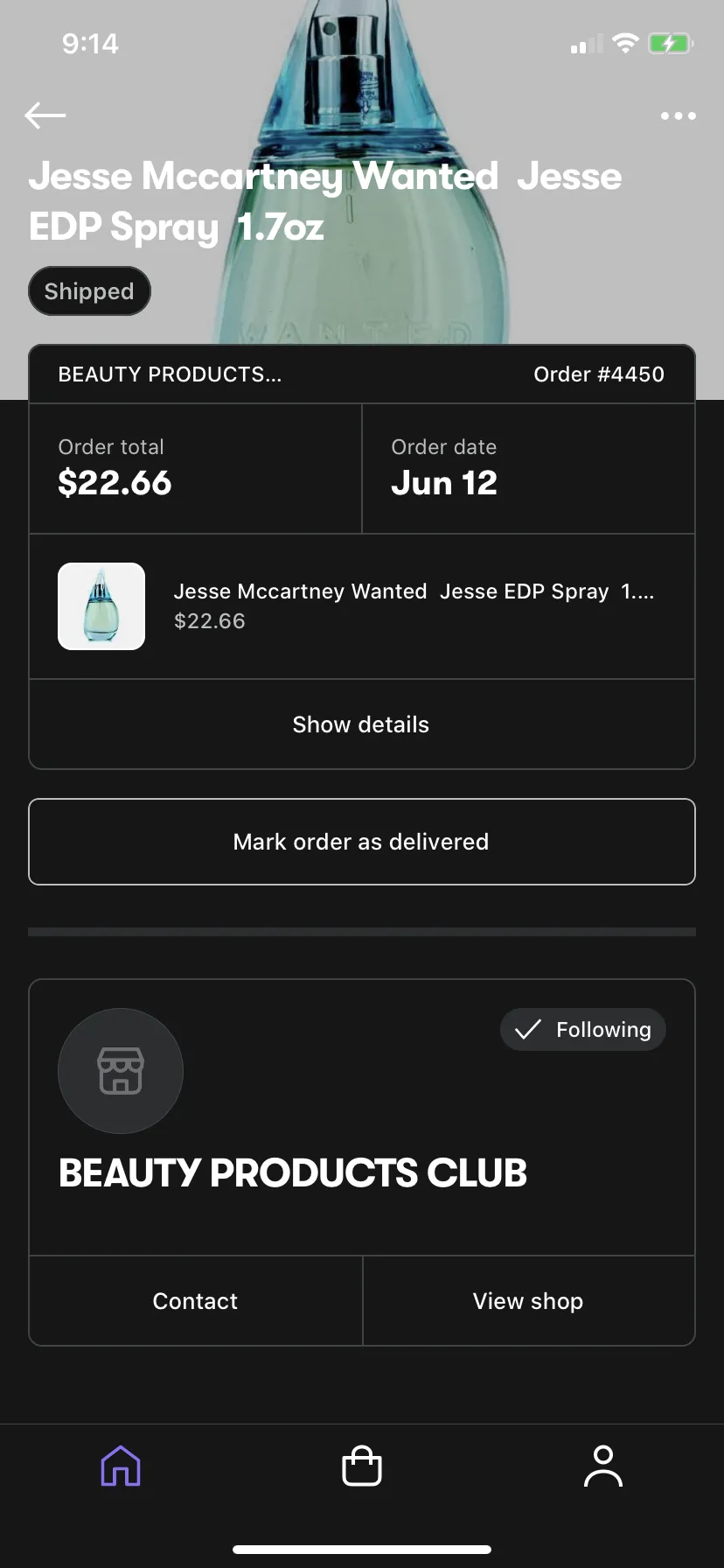Open the three-dot overflow menu
This screenshot has width=724, height=1568.
[679, 115]
